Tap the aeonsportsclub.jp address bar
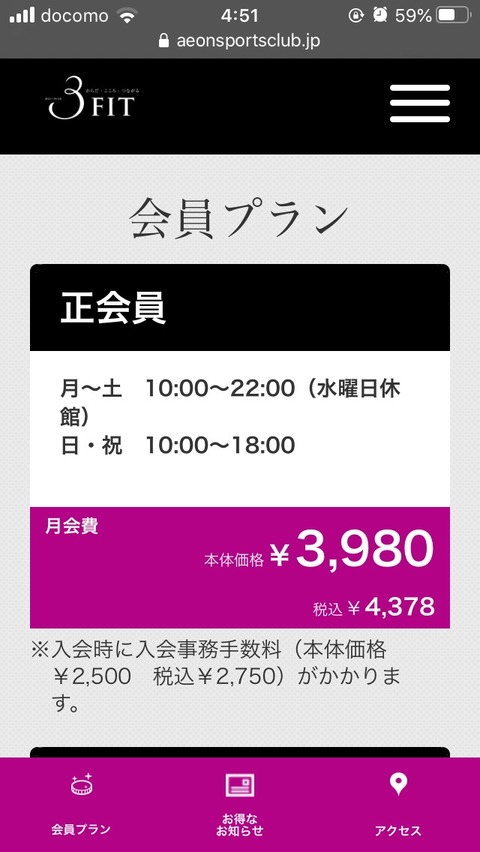 pyautogui.click(x=240, y=41)
